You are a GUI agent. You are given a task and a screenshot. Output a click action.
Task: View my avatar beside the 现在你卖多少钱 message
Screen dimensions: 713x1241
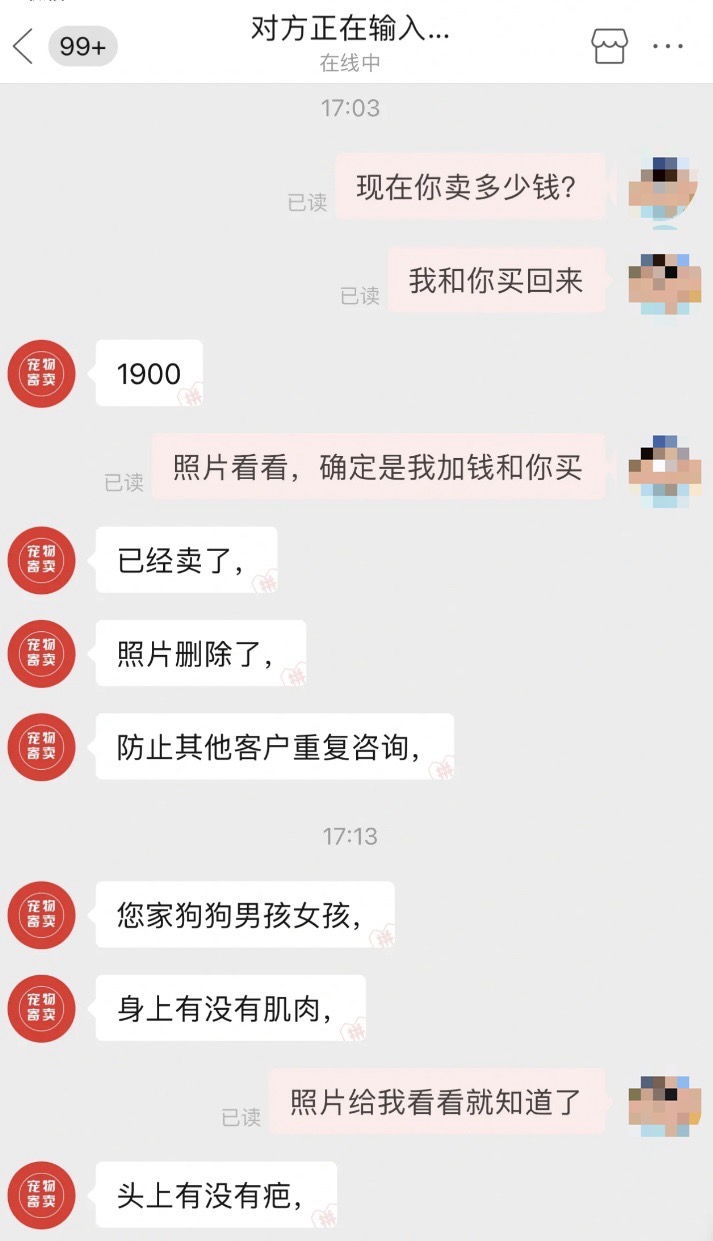[x=663, y=189]
